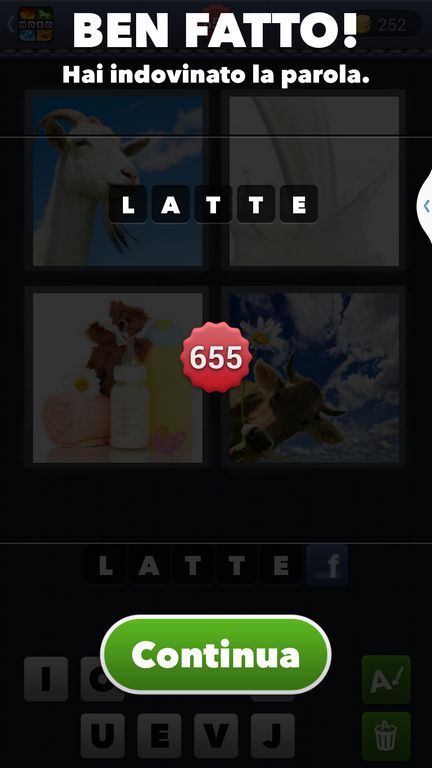Tap the Facebook share button
The image size is (432, 768).
(327, 565)
